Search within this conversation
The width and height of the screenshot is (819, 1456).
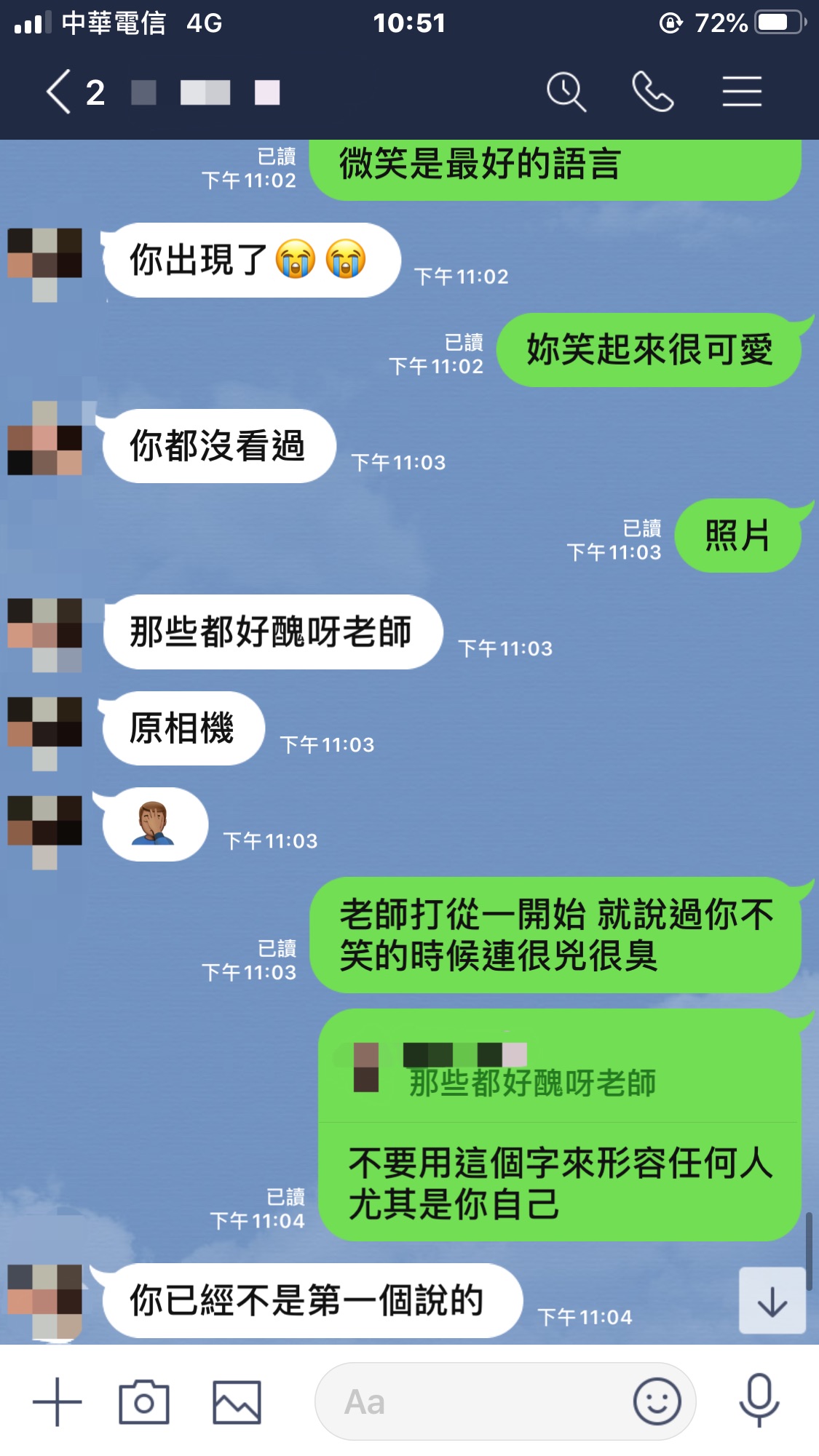(x=566, y=92)
